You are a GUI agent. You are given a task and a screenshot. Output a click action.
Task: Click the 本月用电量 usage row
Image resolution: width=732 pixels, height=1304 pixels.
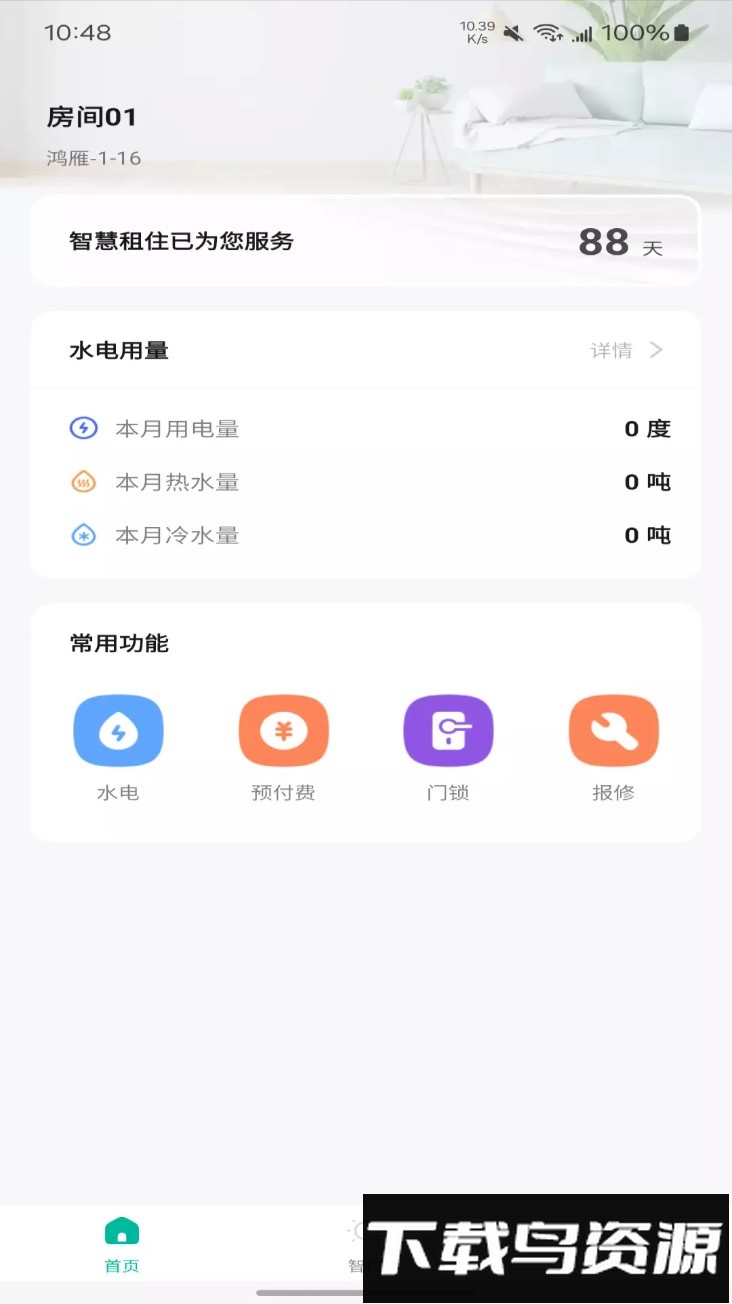(178, 428)
